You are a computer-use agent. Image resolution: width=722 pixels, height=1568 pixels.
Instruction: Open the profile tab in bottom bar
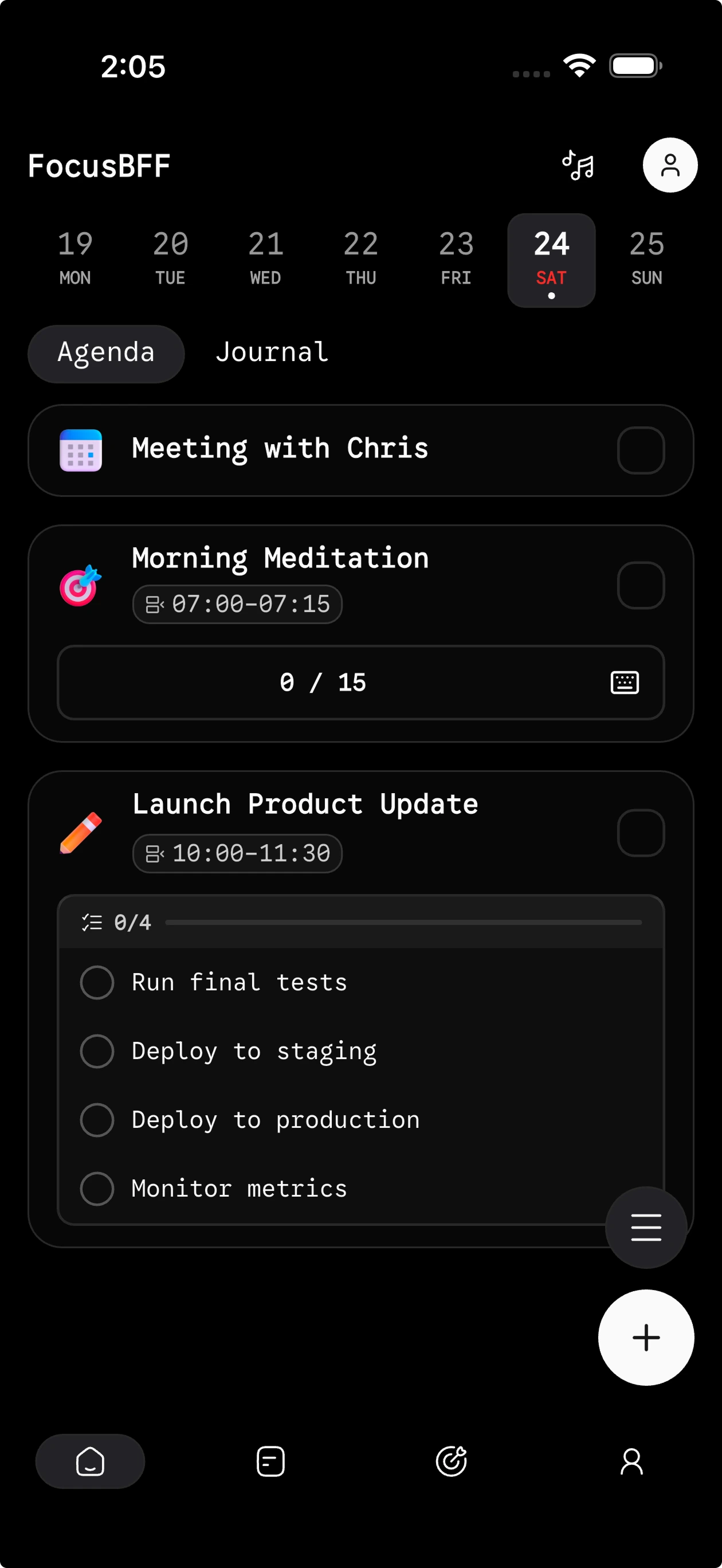[x=631, y=1461]
